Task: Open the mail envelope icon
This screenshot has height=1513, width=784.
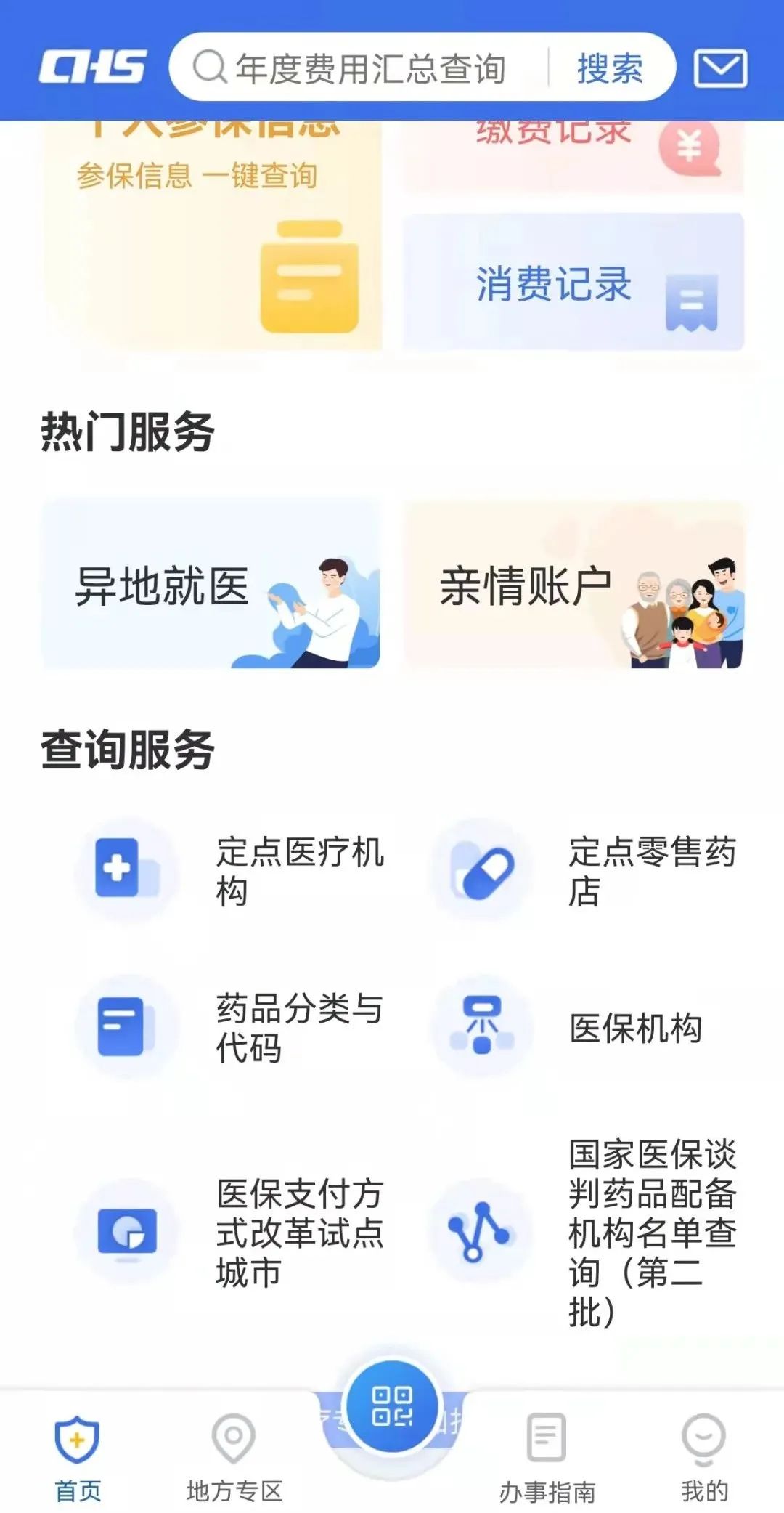Action: click(x=721, y=69)
